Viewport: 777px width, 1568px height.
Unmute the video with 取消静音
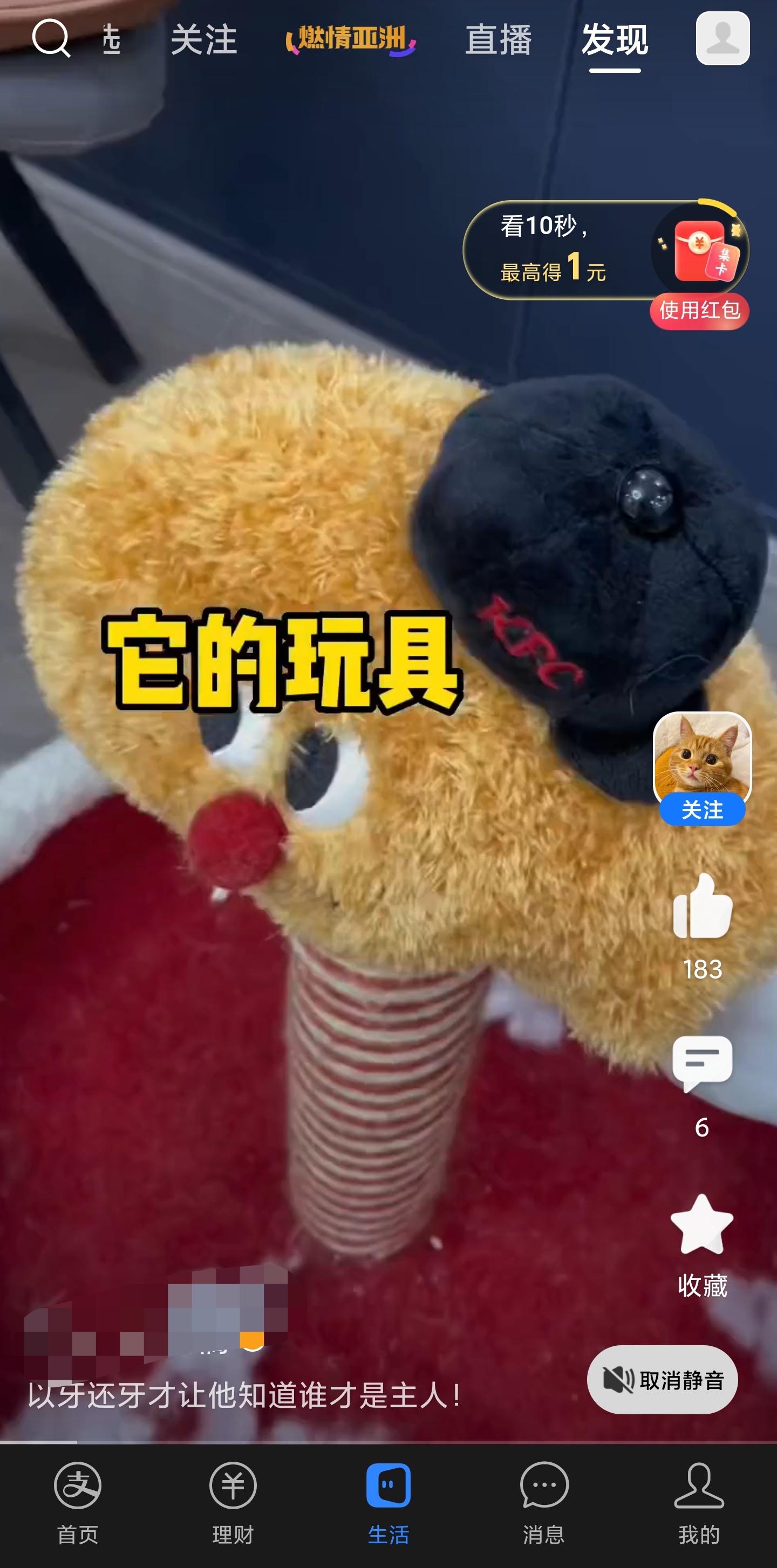[x=662, y=1380]
